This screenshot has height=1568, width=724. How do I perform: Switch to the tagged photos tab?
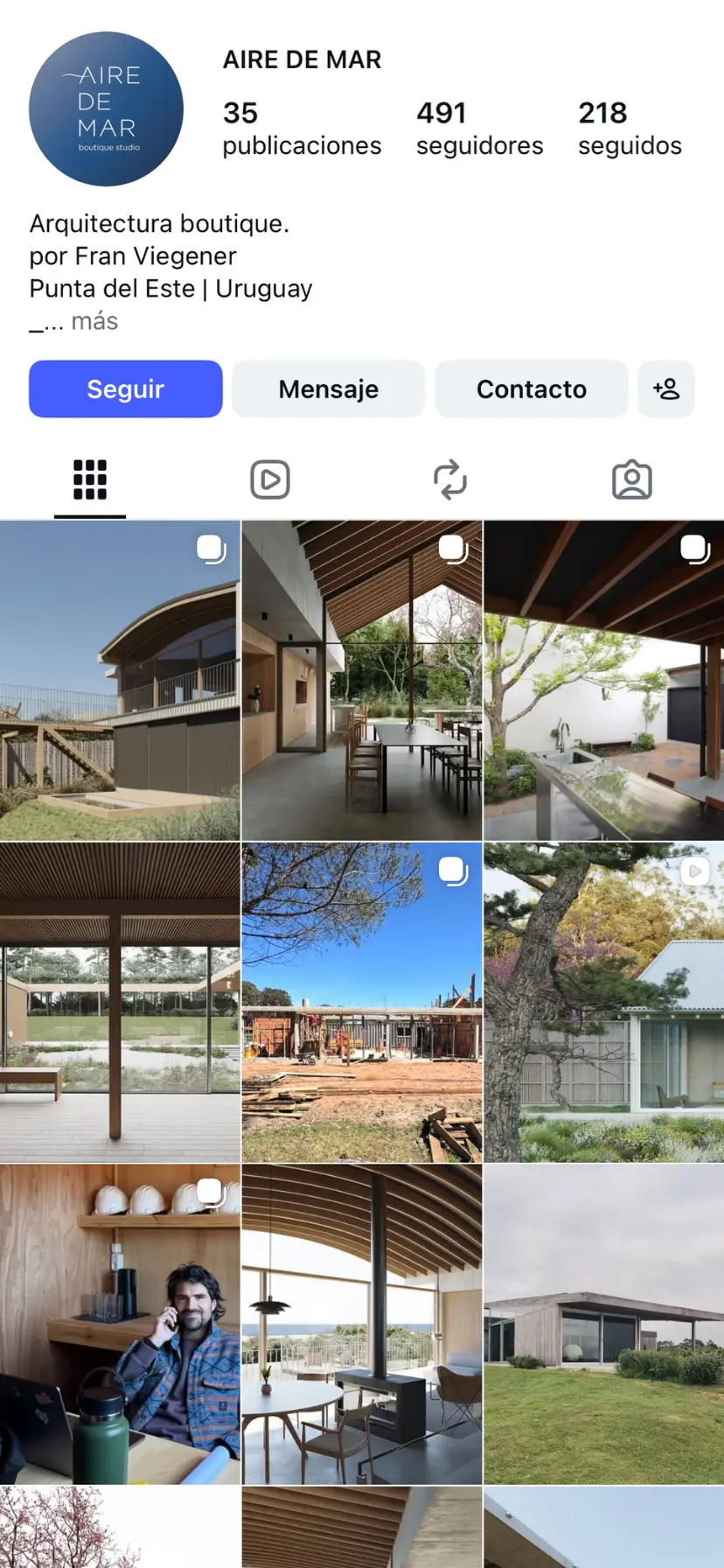click(x=631, y=479)
